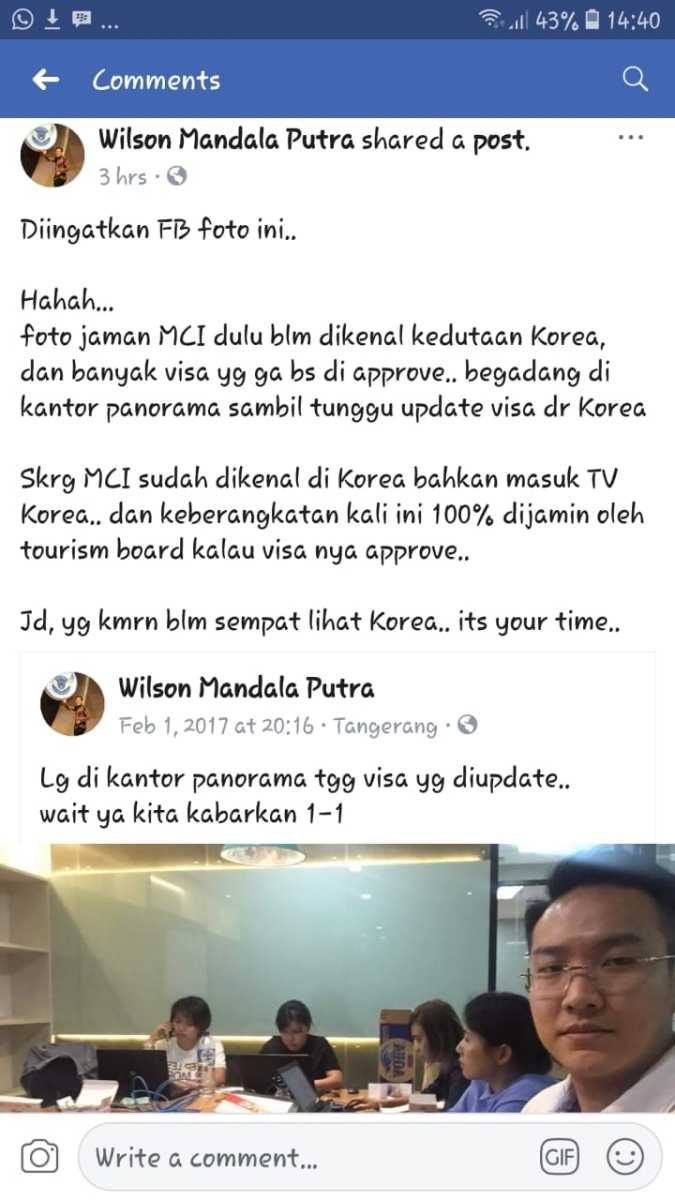675x1200 pixels.
Task: Open search in the Comments header
Action: click(x=636, y=79)
